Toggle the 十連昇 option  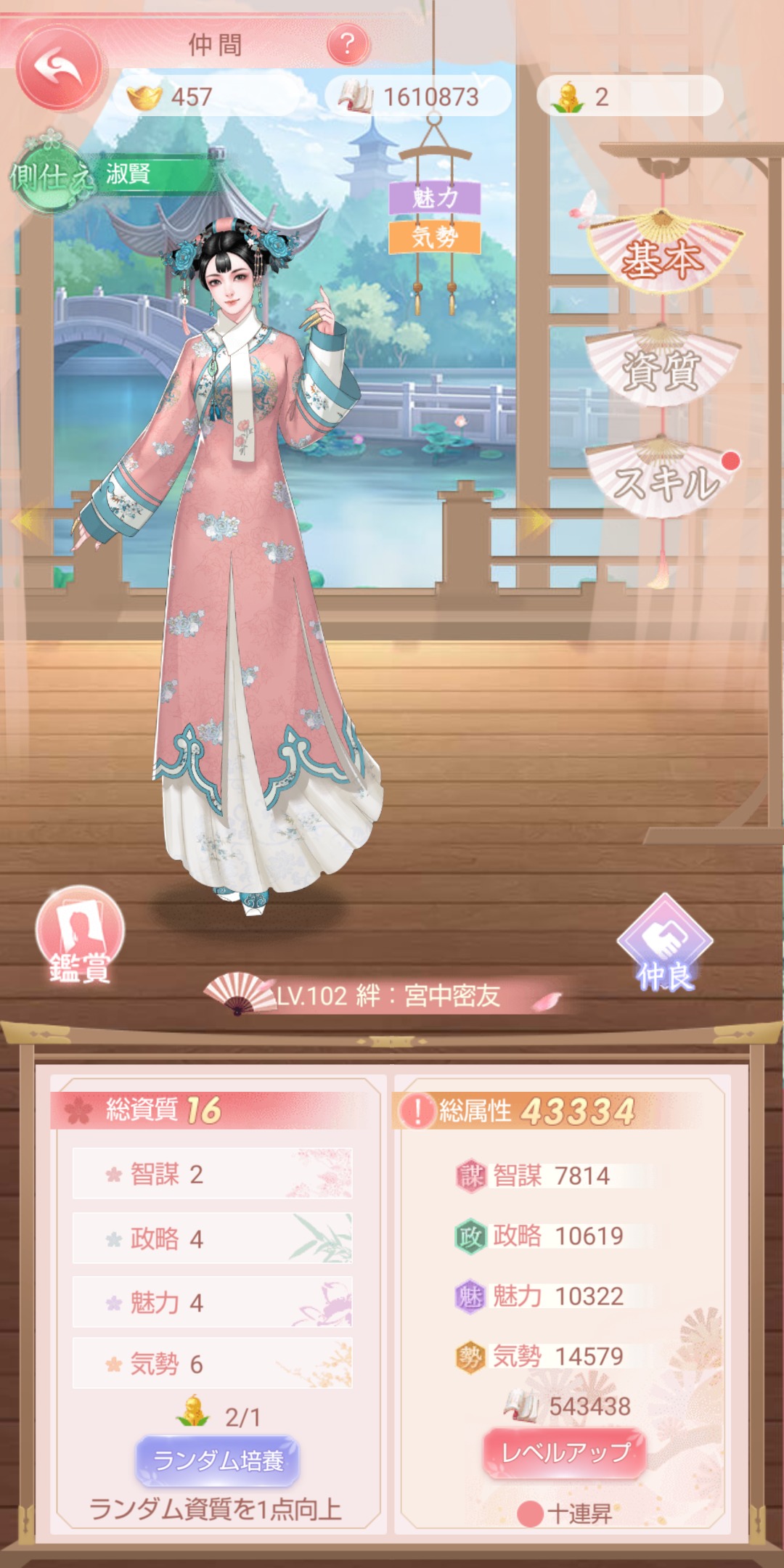(x=531, y=1514)
